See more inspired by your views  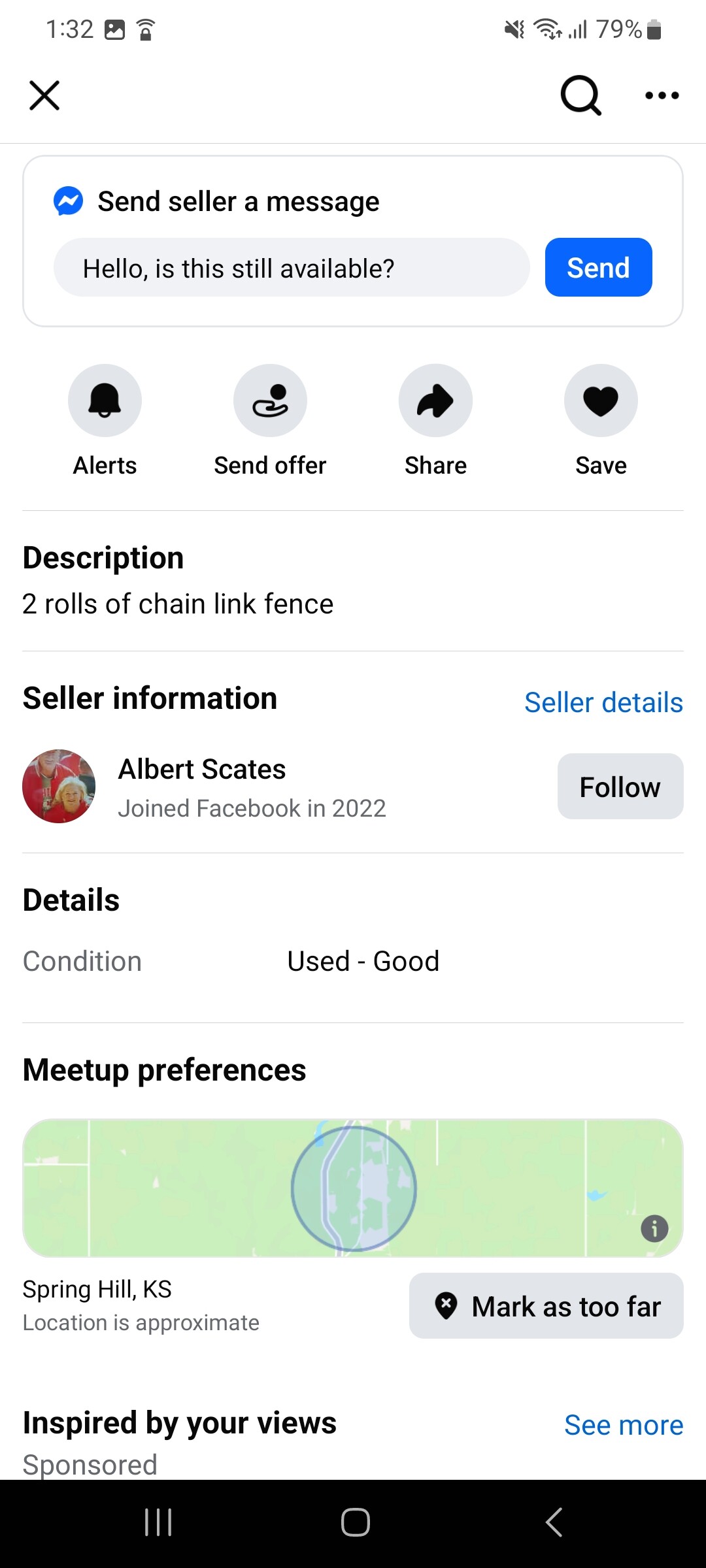click(624, 1425)
